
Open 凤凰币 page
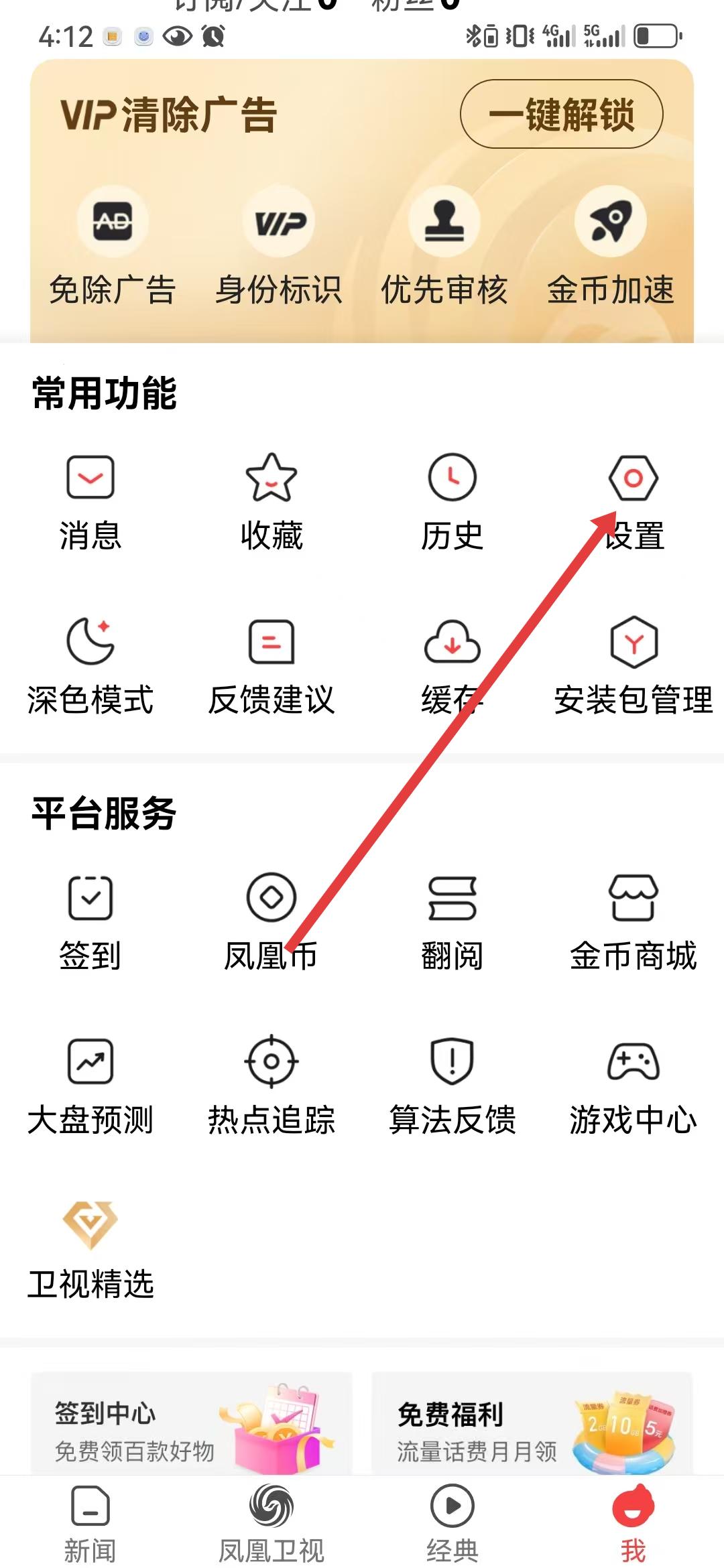(x=271, y=919)
